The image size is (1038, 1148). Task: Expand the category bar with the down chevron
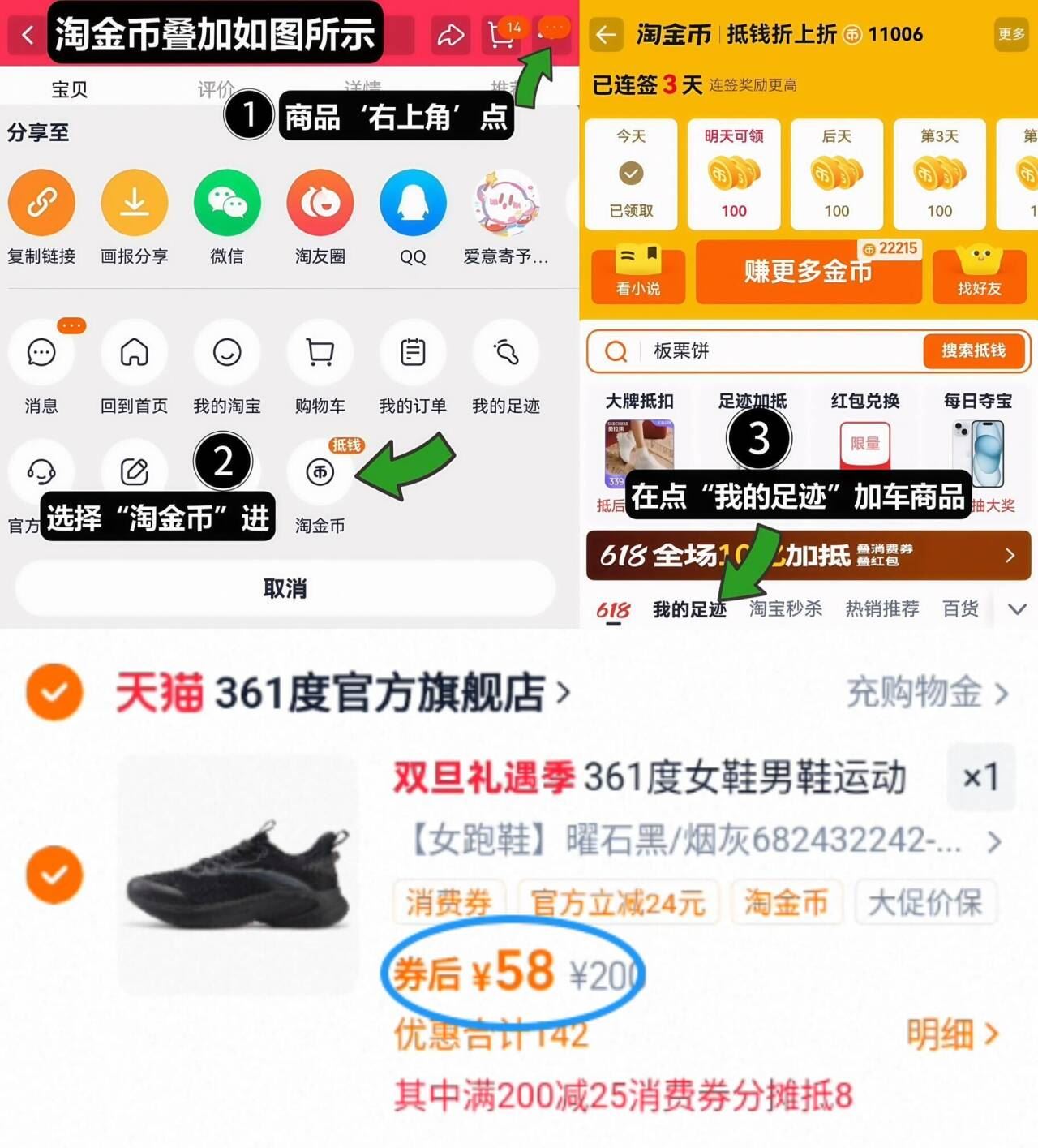click(x=1017, y=608)
